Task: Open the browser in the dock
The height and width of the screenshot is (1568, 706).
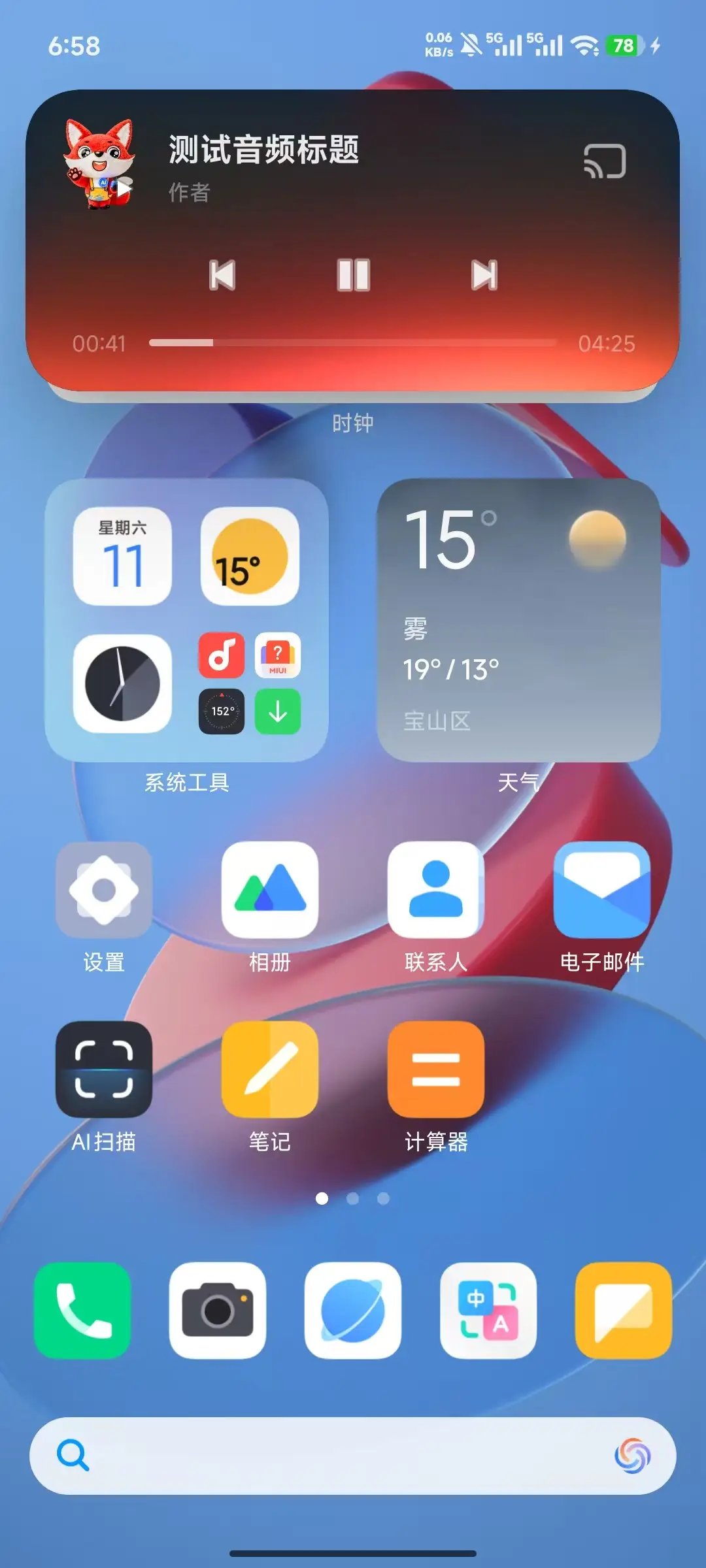Action: pos(353,1311)
